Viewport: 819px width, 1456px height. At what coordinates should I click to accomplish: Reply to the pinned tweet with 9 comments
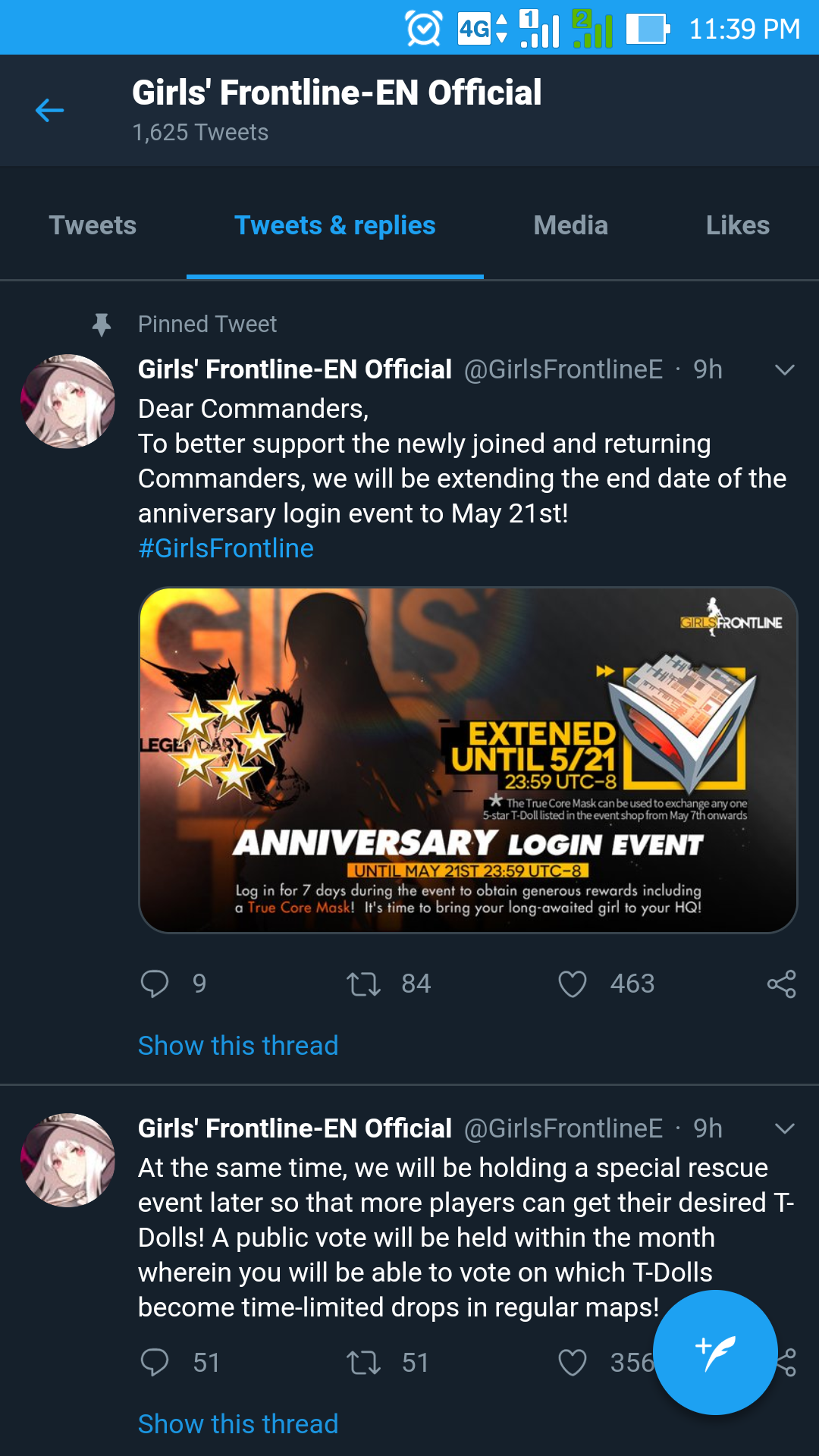click(155, 984)
